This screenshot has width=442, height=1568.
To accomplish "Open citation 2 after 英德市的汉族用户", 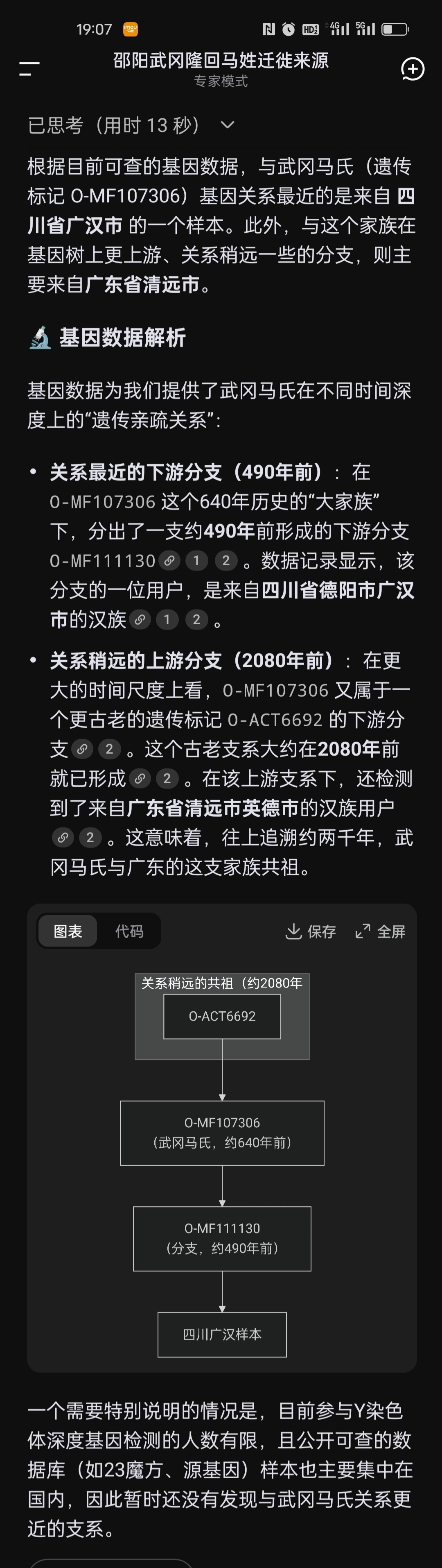I will pyautogui.click(x=90, y=838).
